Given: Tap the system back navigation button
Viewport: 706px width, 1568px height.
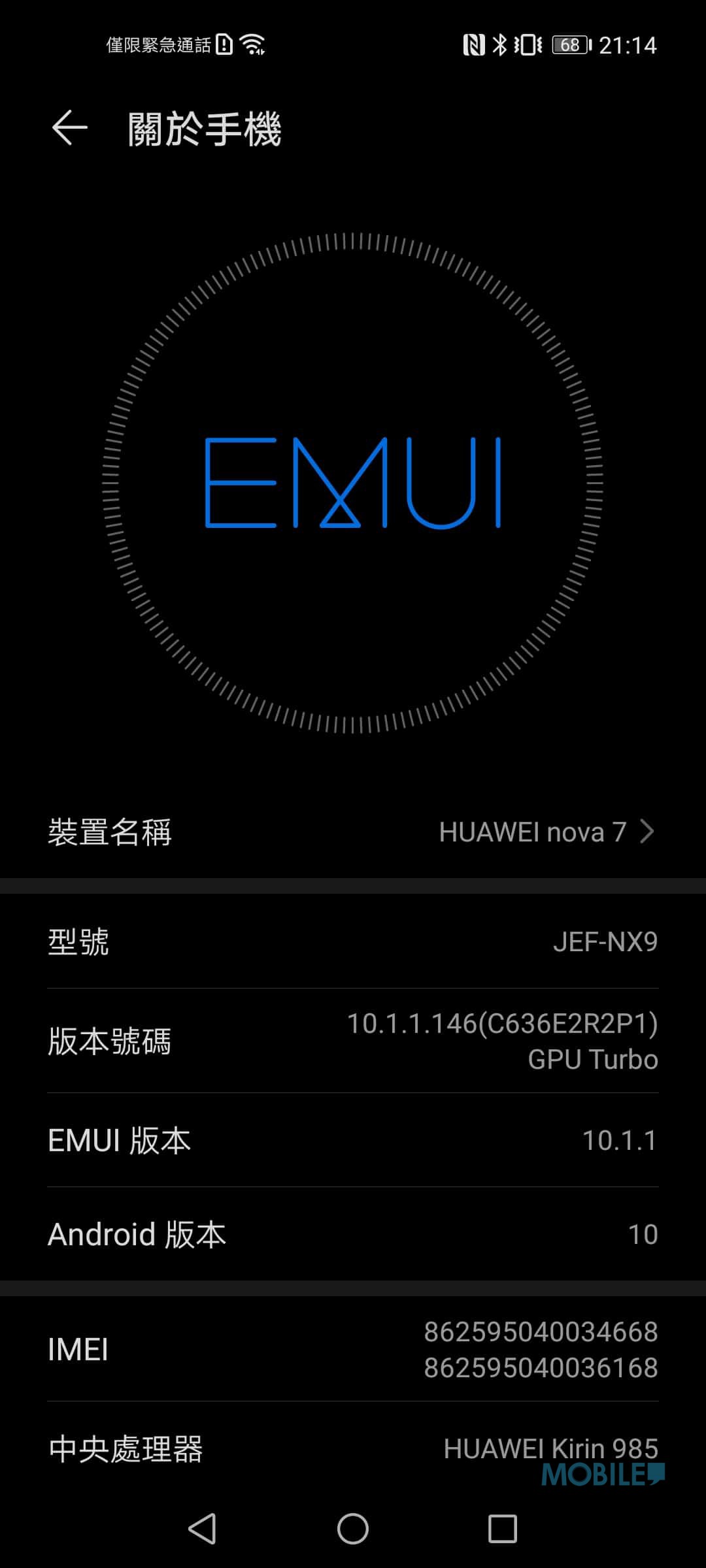Looking at the screenshot, I should click(x=202, y=1528).
